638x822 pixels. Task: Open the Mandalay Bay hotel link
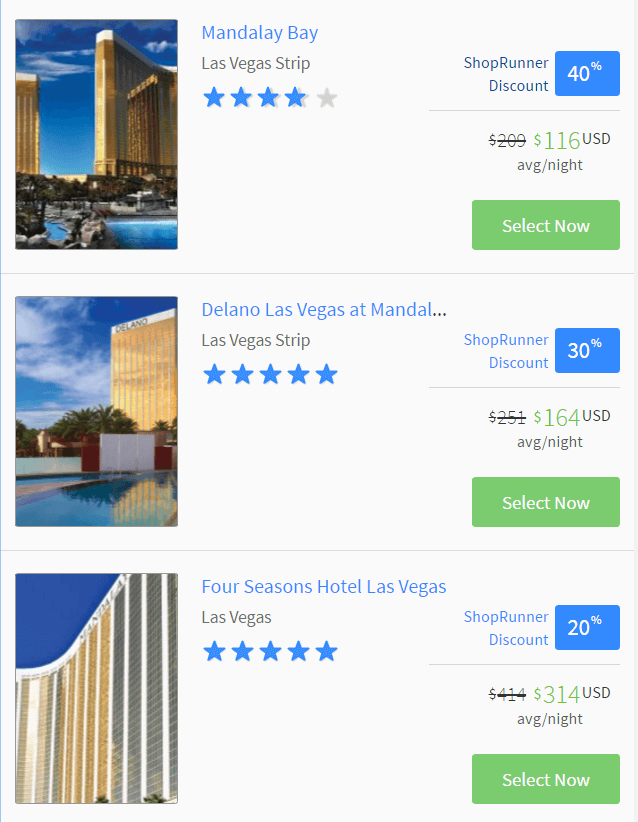259,33
